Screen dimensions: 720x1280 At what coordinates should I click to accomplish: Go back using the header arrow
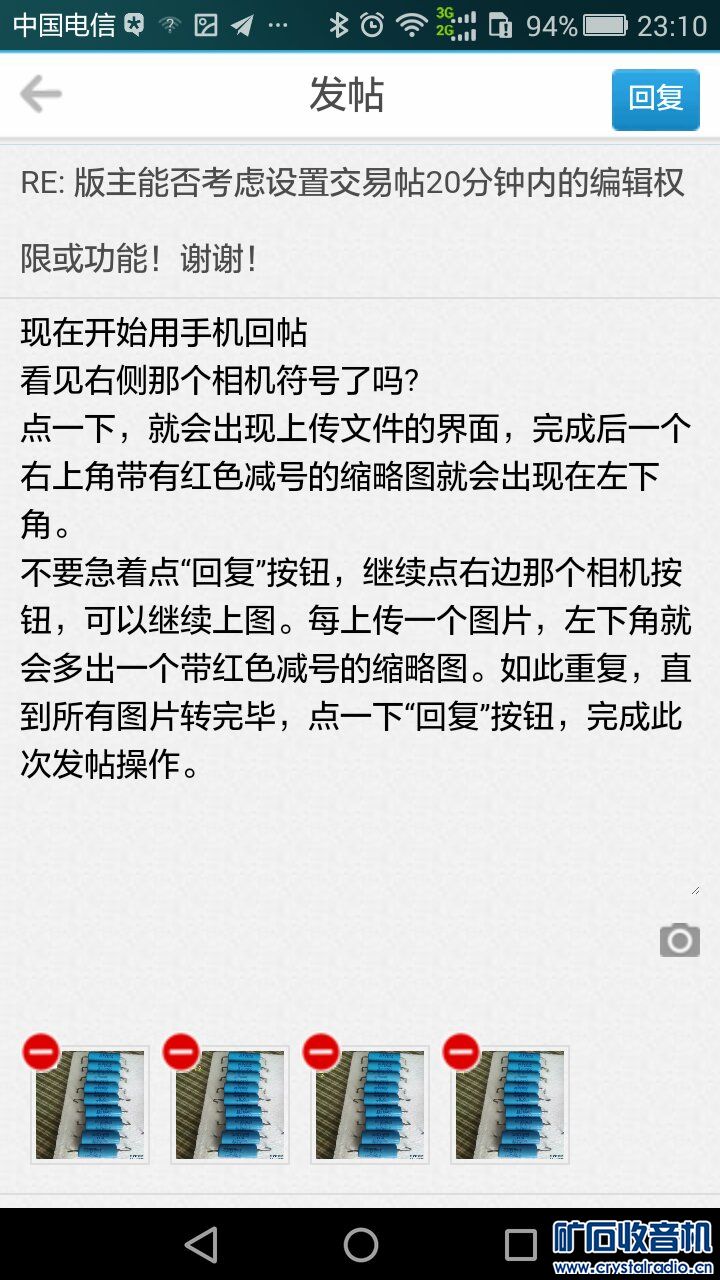pyautogui.click(x=41, y=95)
